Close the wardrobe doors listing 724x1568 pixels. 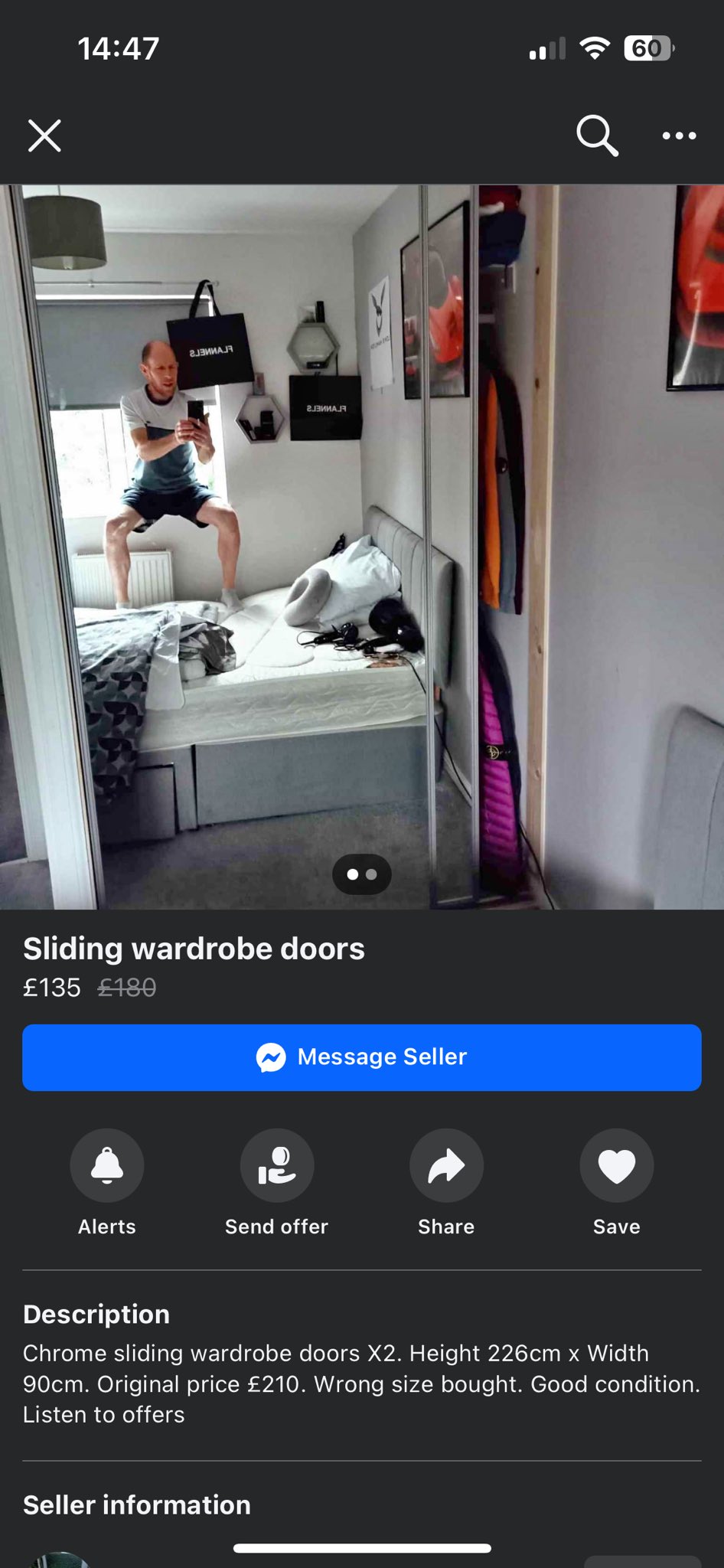(44, 136)
